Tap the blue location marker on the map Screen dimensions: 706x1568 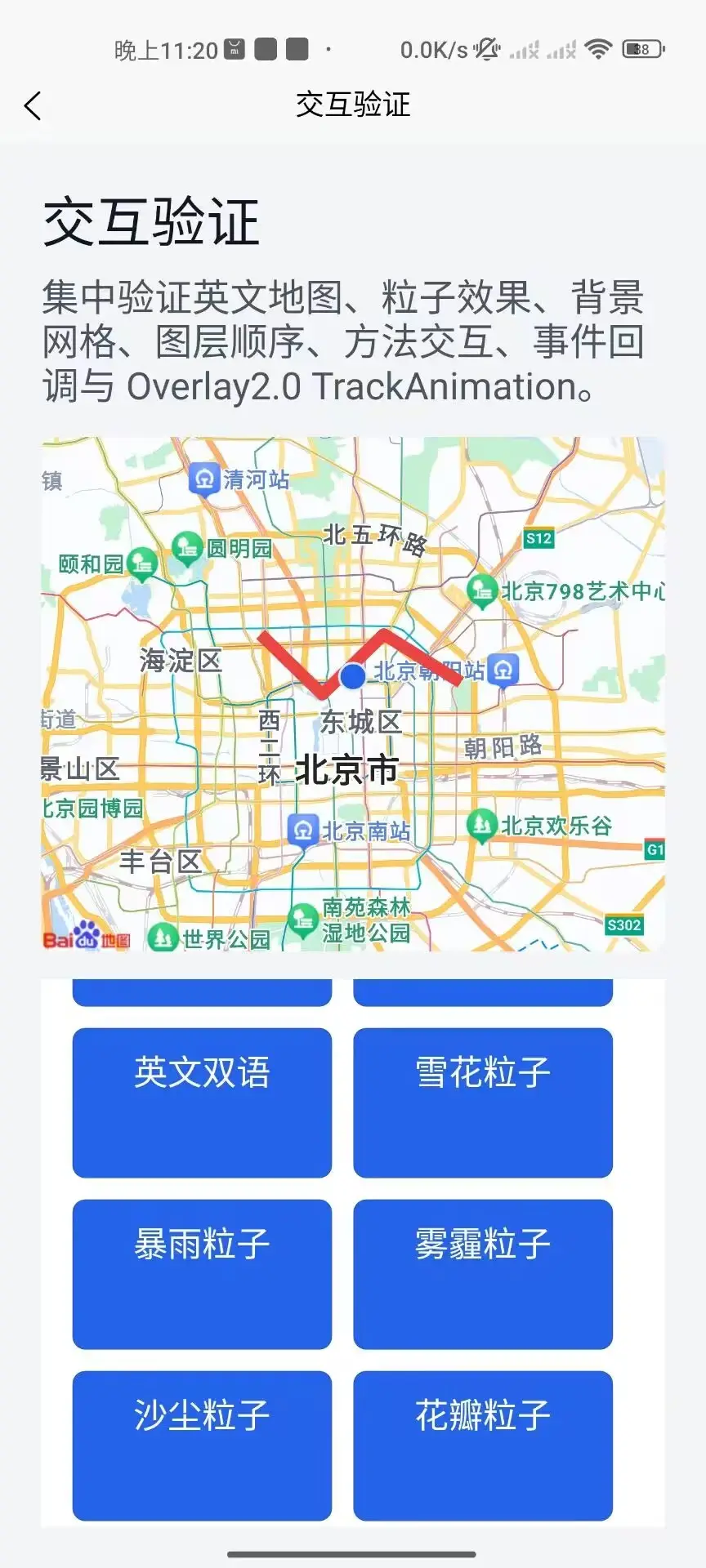[x=352, y=676]
